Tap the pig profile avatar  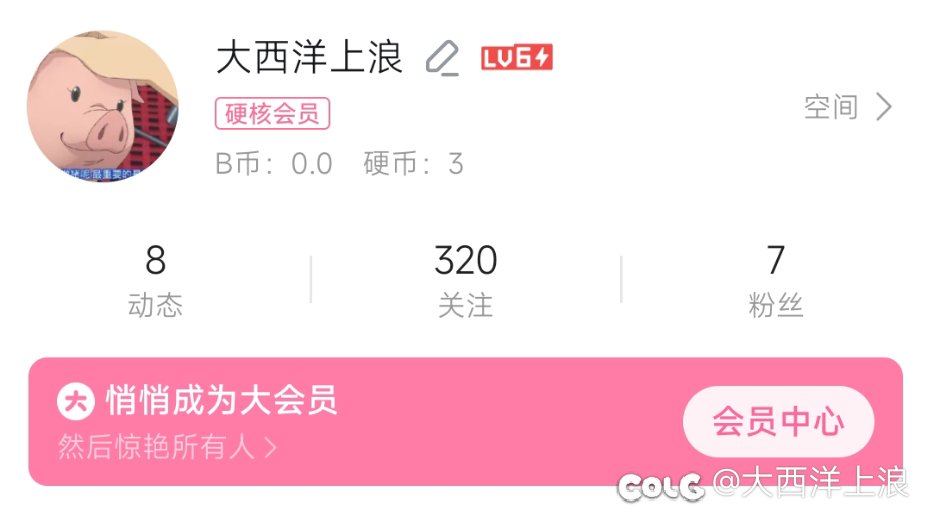pos(102,106)
